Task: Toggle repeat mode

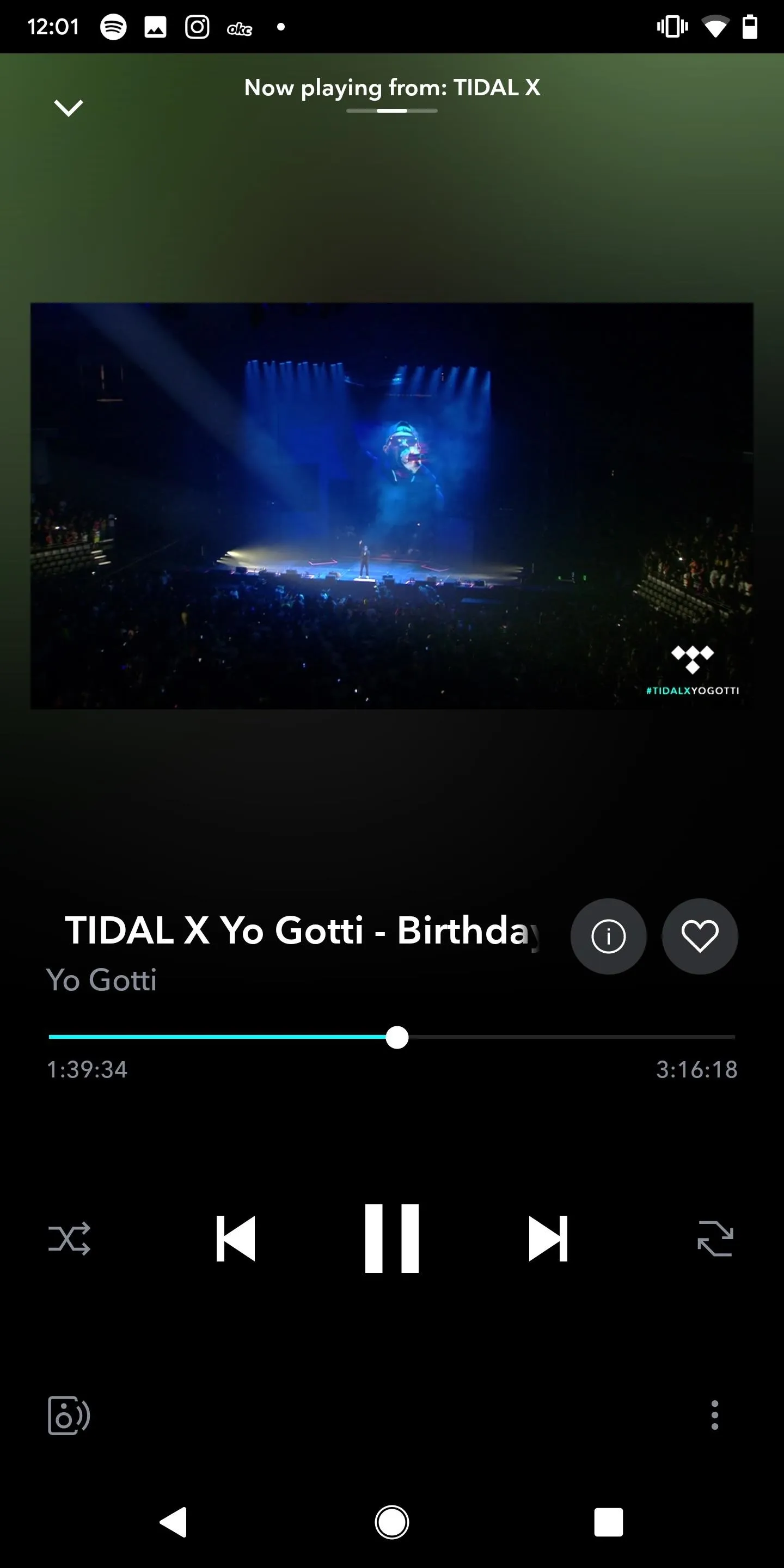Action: click(x=715, y=1238)
